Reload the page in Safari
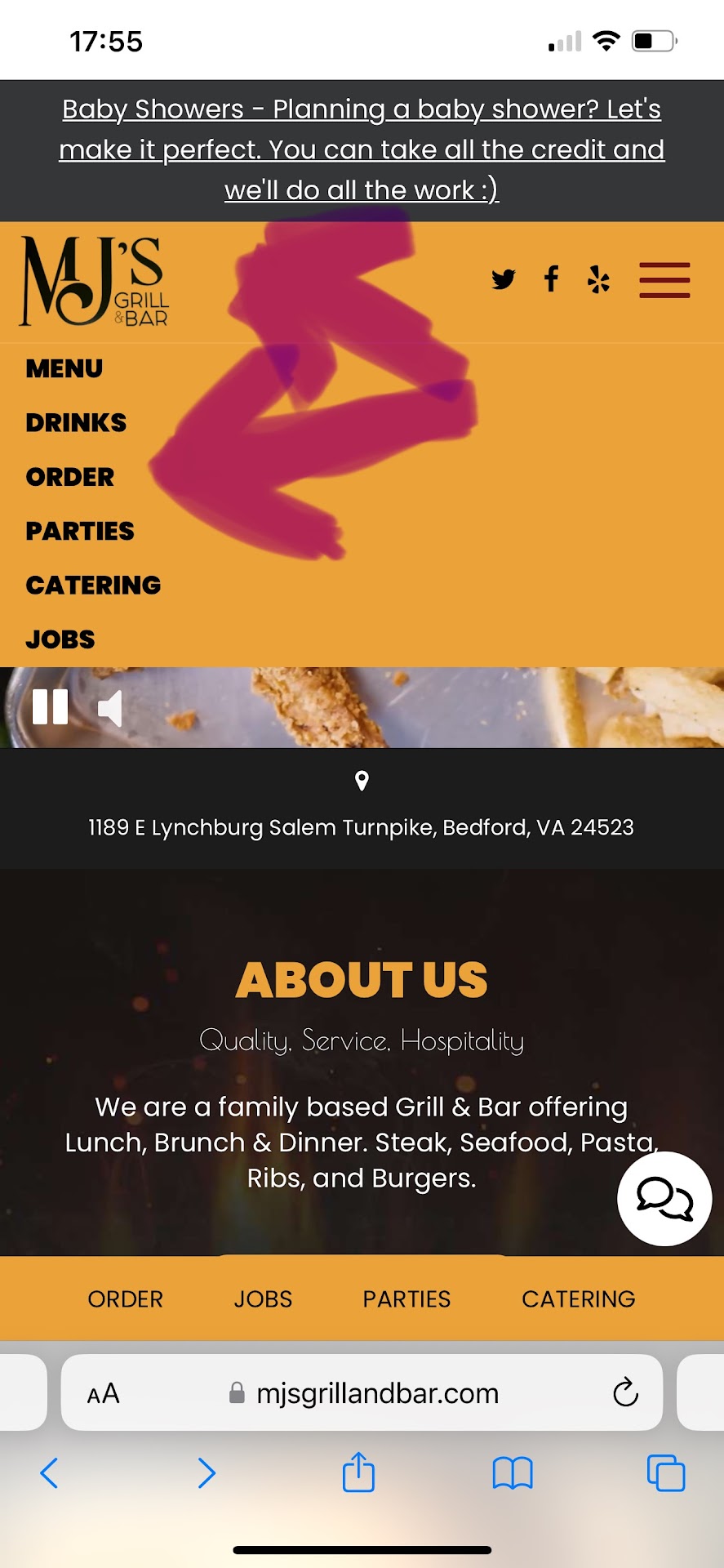The image size is (724, 1568). (625, 1392)
